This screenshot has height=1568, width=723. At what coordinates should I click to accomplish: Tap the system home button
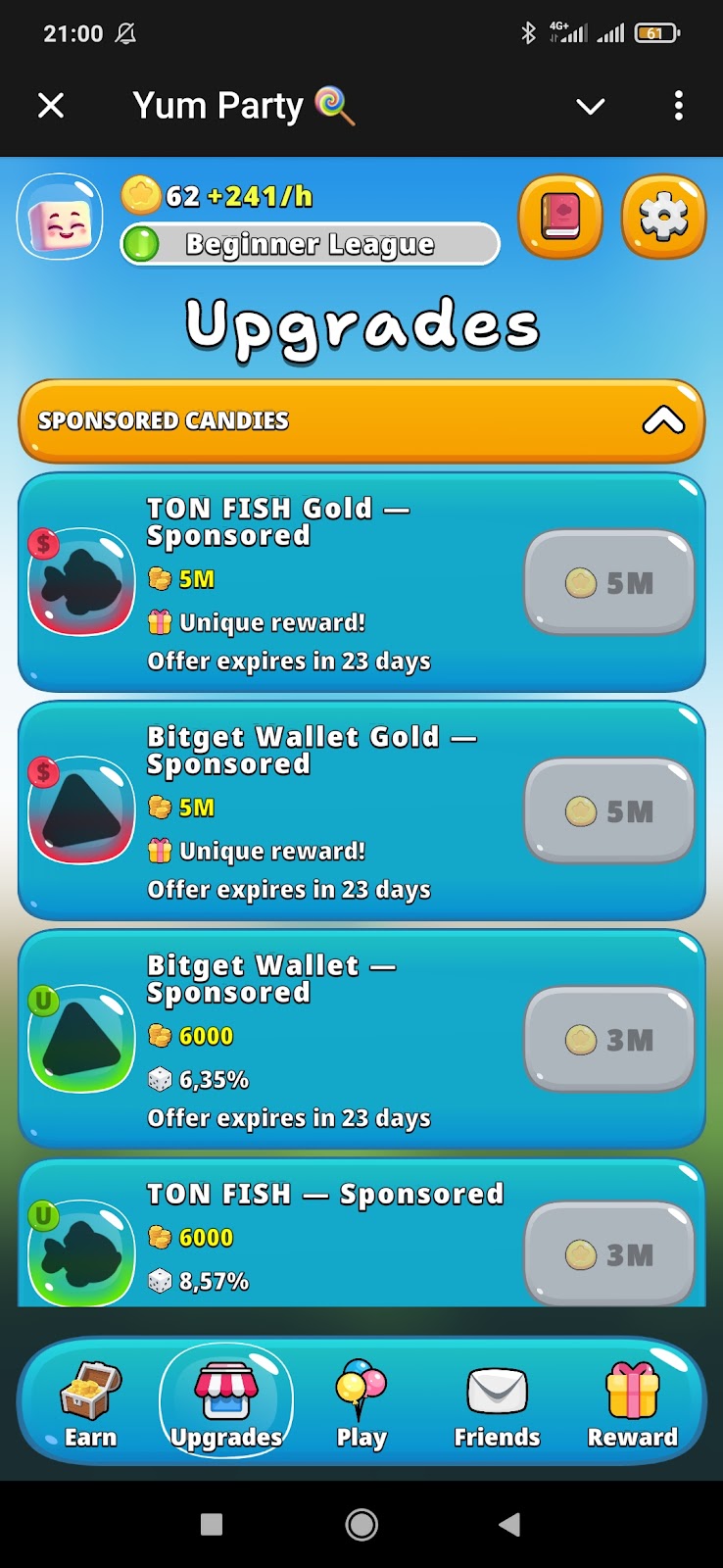361,1524
